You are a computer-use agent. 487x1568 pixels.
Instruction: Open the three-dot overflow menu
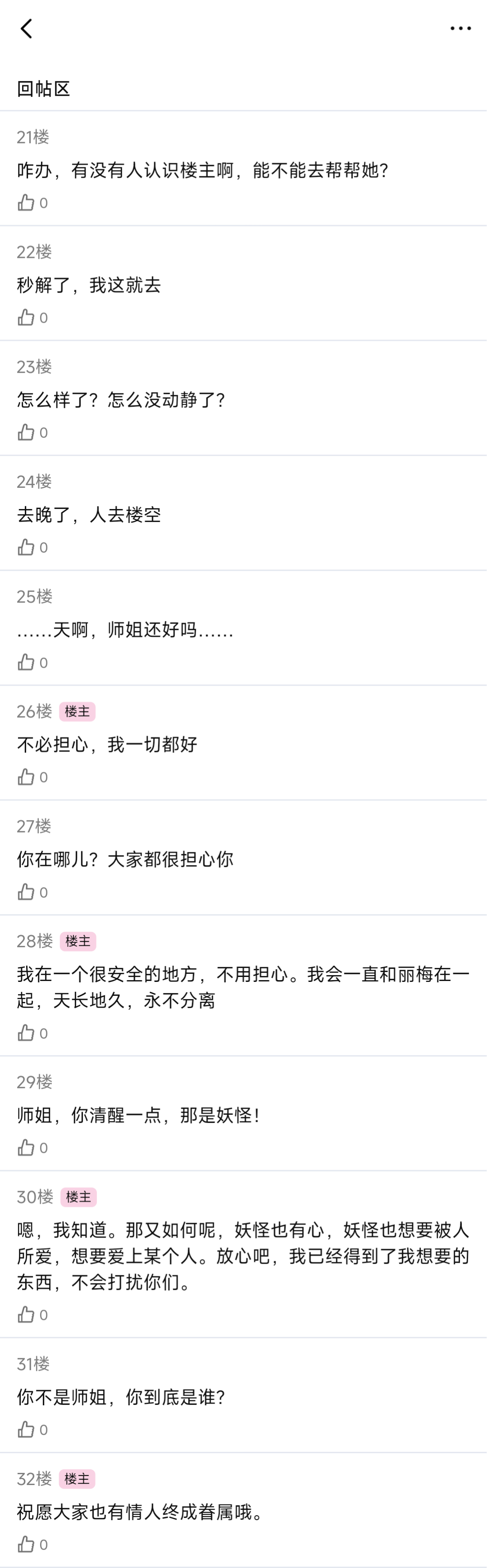click(x=460, y=28)
